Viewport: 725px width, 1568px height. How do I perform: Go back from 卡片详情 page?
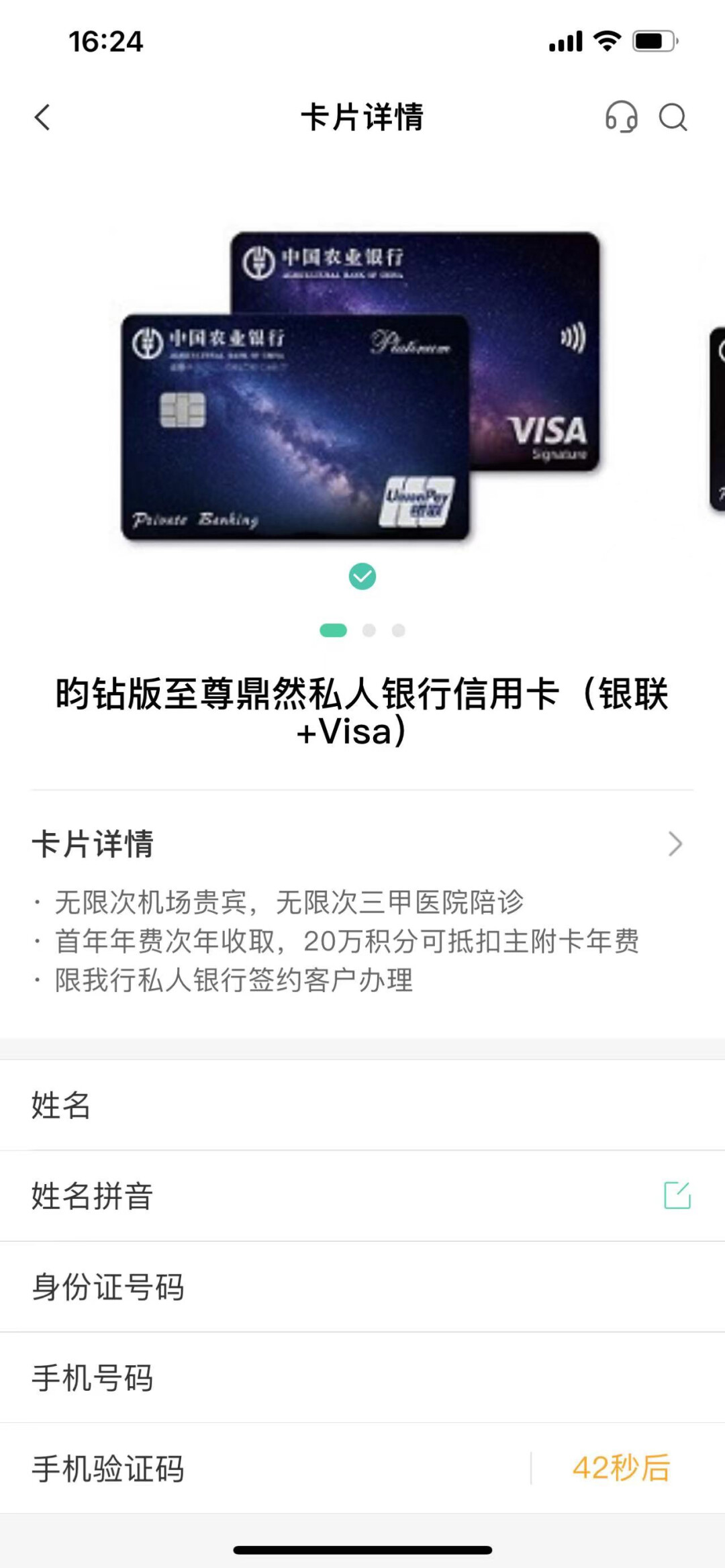pyautogui.click(x=42, y=117)
